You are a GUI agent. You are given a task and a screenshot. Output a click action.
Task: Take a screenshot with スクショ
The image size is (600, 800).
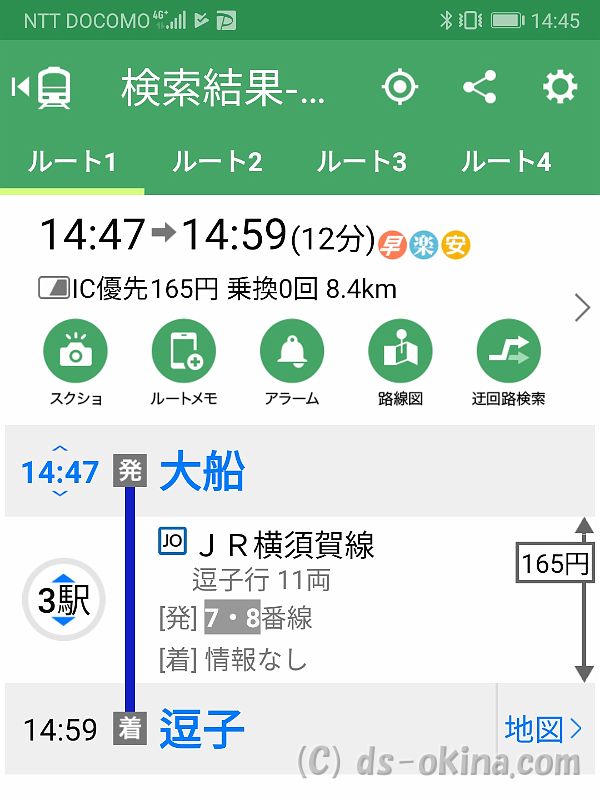[x=76, y=363]
